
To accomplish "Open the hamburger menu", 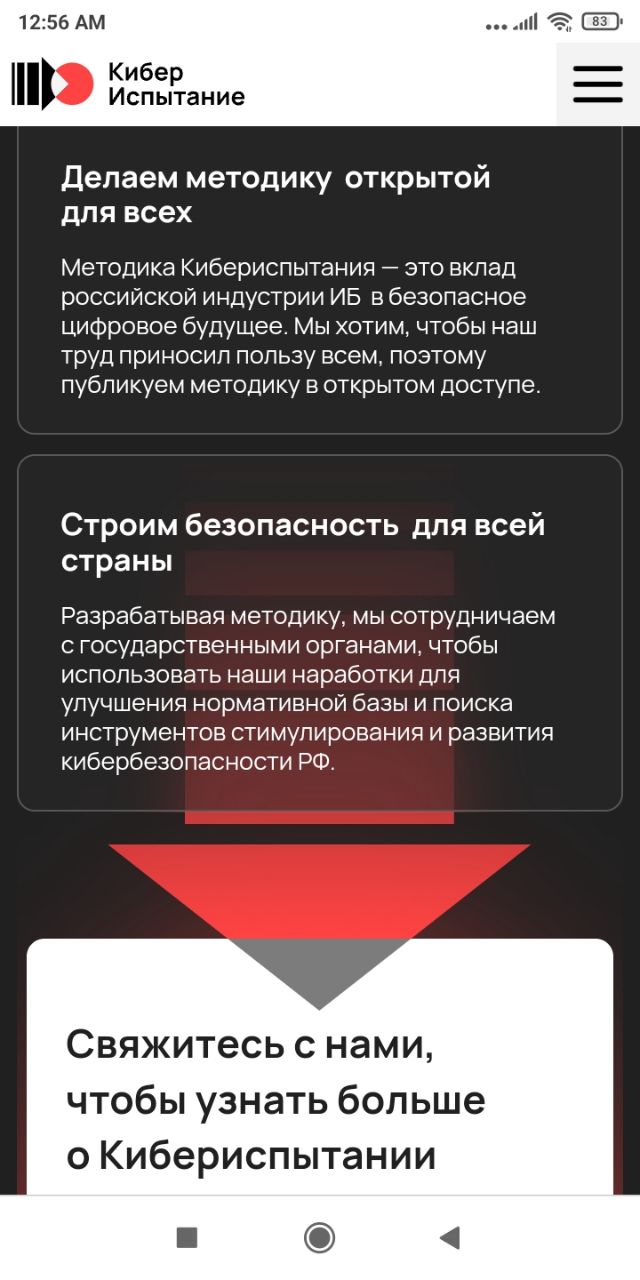I will [x=597, y=84].
